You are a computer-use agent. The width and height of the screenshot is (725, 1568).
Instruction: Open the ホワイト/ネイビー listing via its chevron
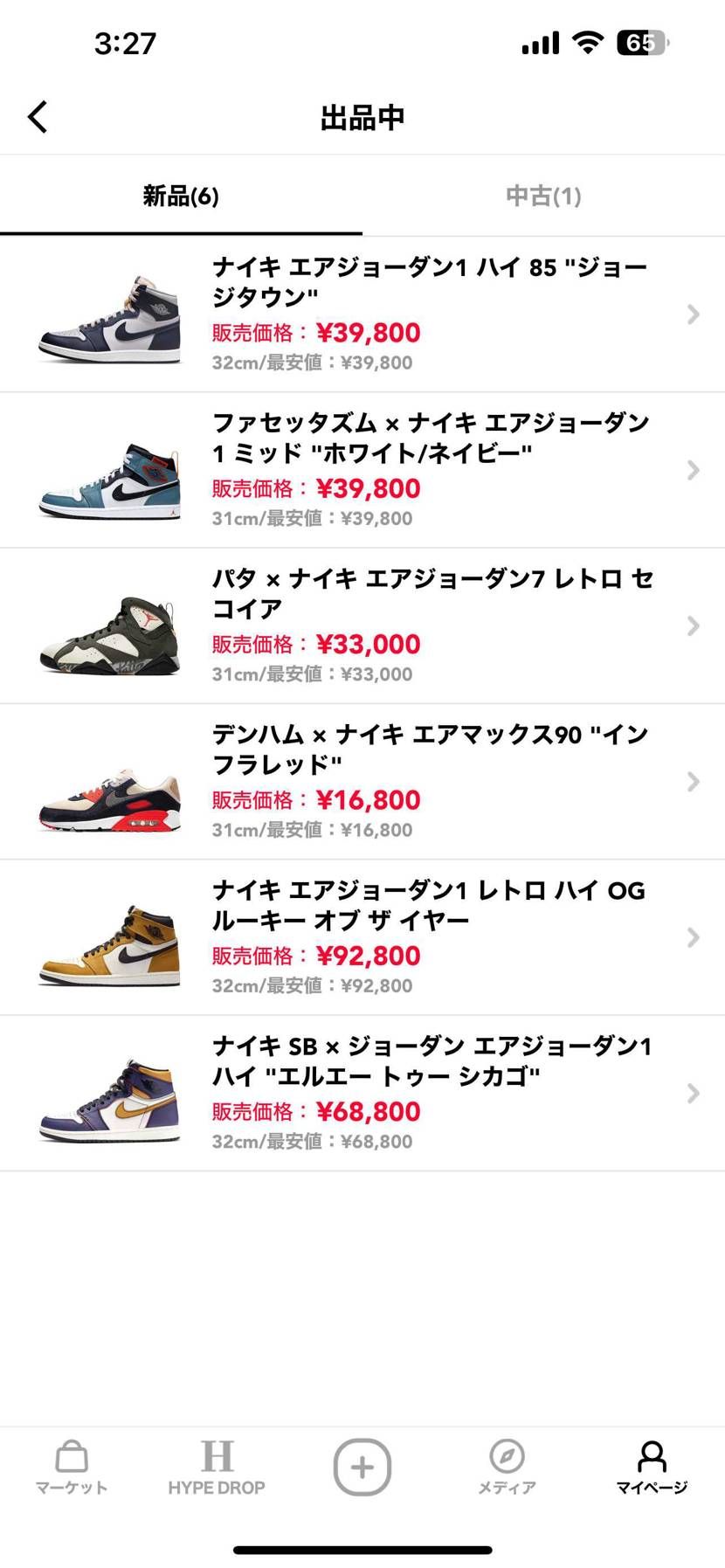(x=693, y=470)
